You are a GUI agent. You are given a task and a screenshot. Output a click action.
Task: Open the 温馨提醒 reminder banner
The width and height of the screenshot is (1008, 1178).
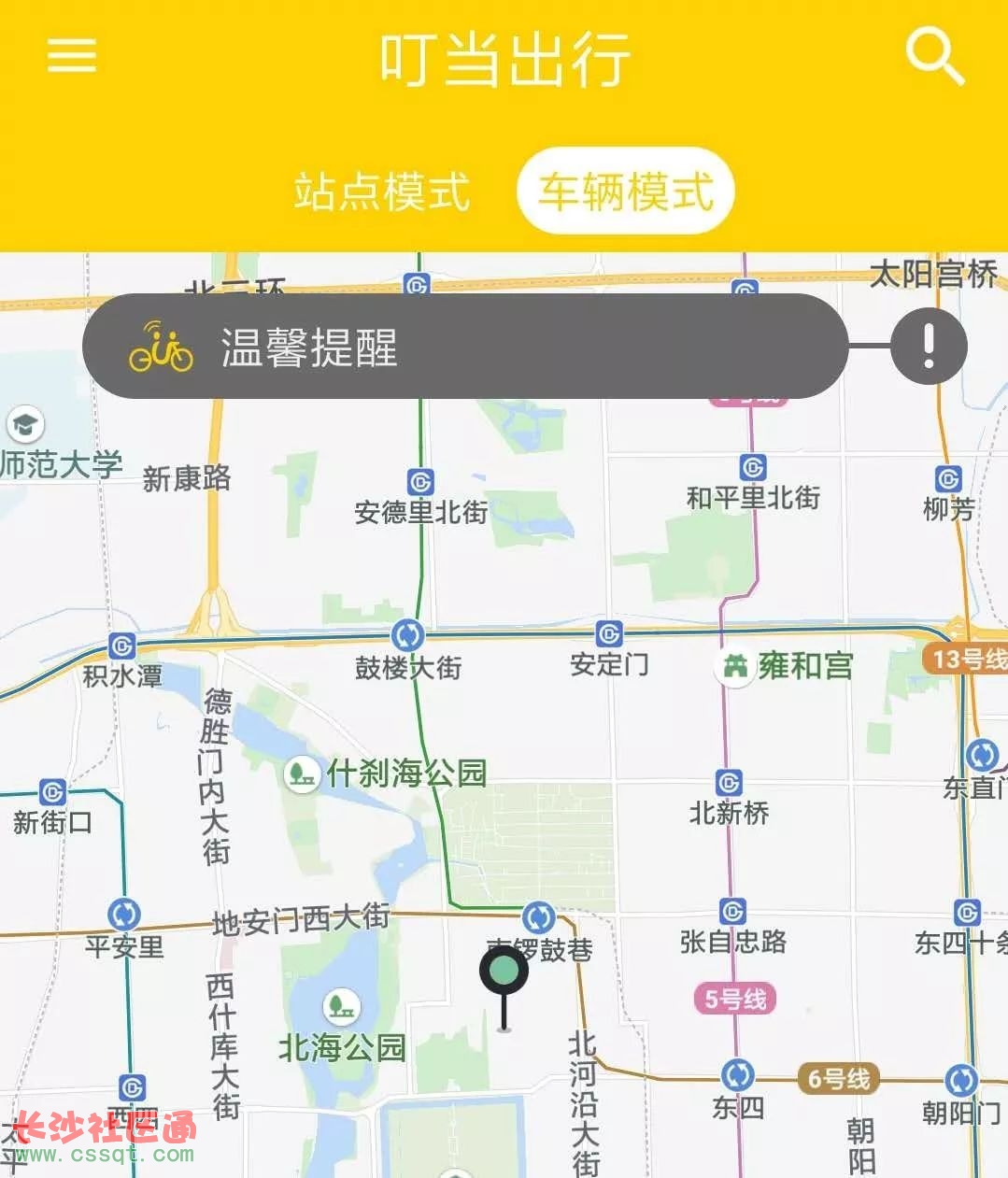(464, 348)
